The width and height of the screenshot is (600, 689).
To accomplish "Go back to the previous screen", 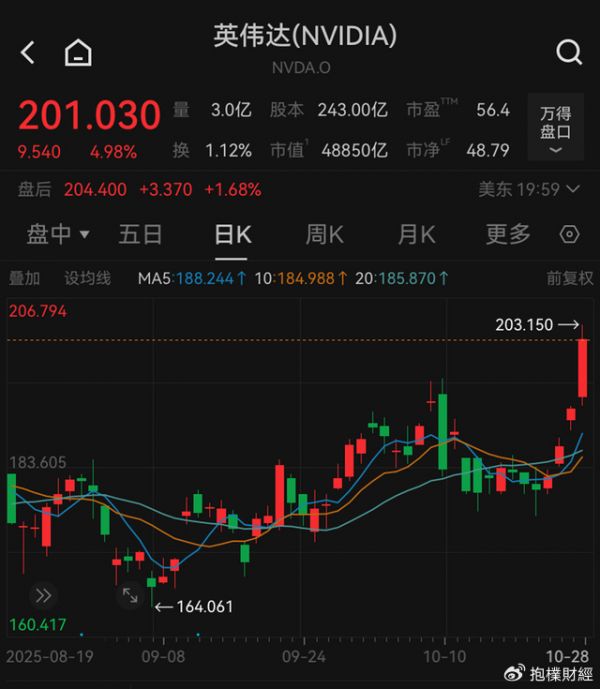I will 28,53.
